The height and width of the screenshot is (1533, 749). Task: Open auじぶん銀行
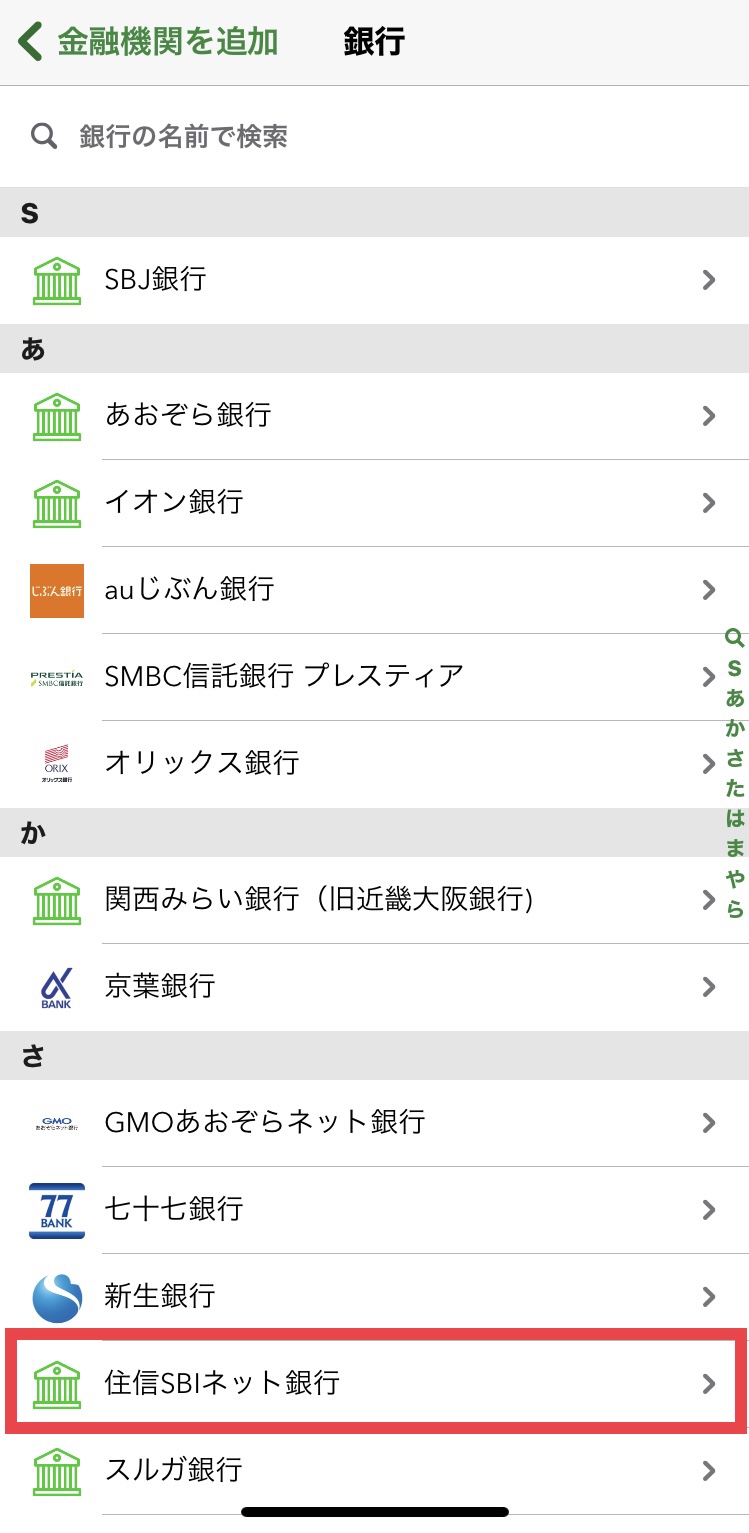click(374, 590)
